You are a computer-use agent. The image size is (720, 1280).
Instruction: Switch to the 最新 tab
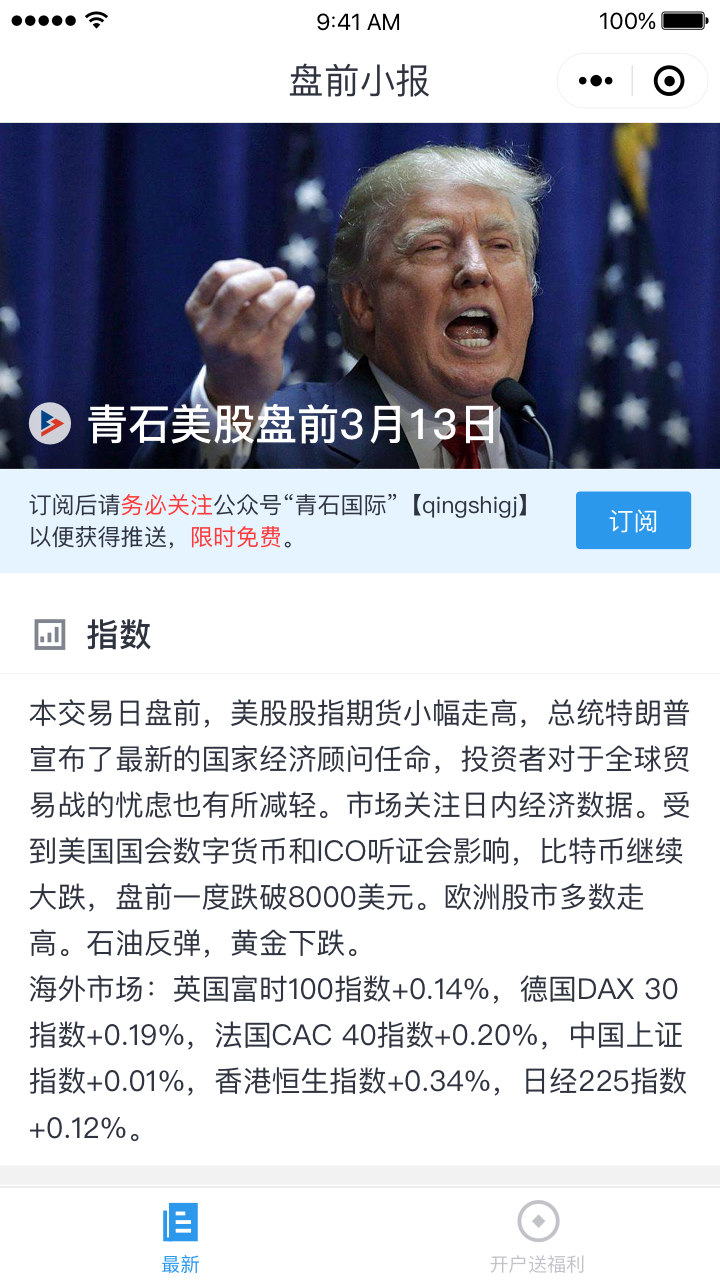tap(181, 1236)
